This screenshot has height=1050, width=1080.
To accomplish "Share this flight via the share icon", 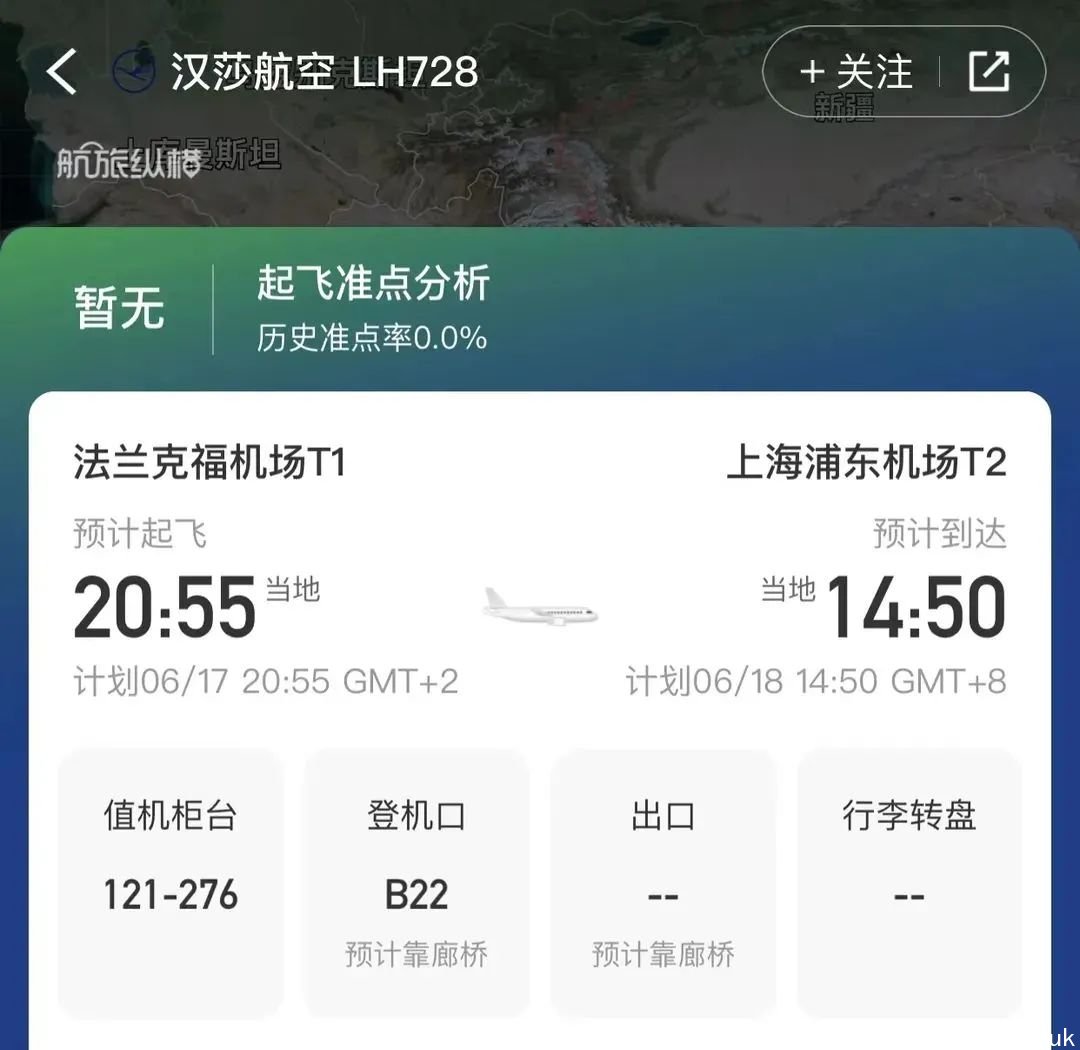I will coord(989,72).
